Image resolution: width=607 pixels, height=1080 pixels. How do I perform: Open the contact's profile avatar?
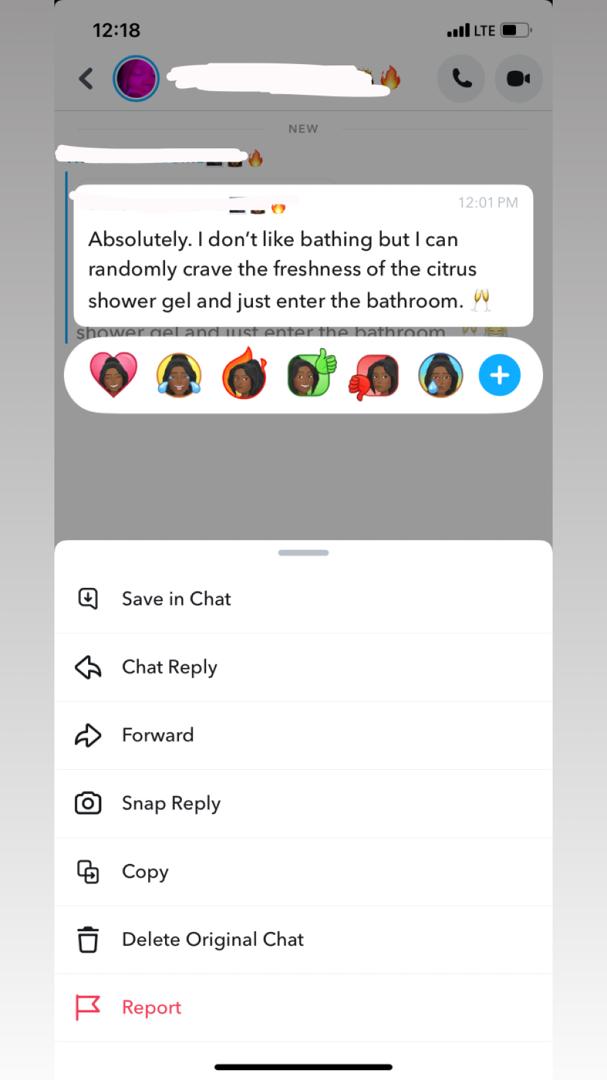[136, 78]
